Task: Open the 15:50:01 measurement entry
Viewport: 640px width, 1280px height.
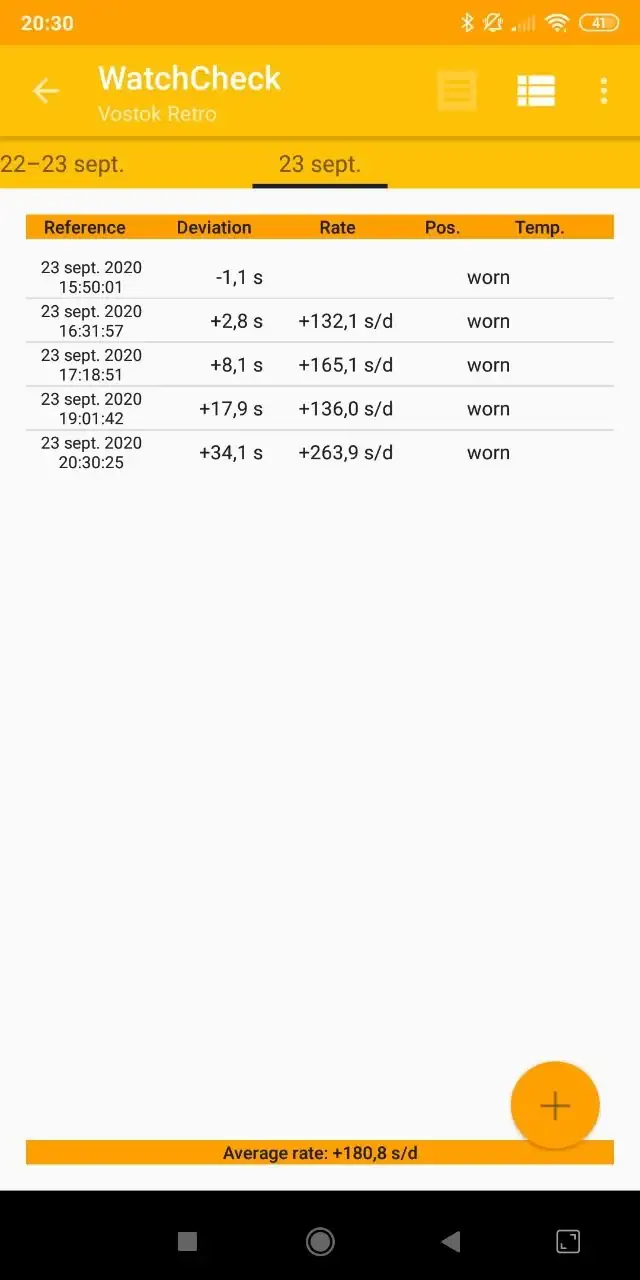Action: click(320, 277)
